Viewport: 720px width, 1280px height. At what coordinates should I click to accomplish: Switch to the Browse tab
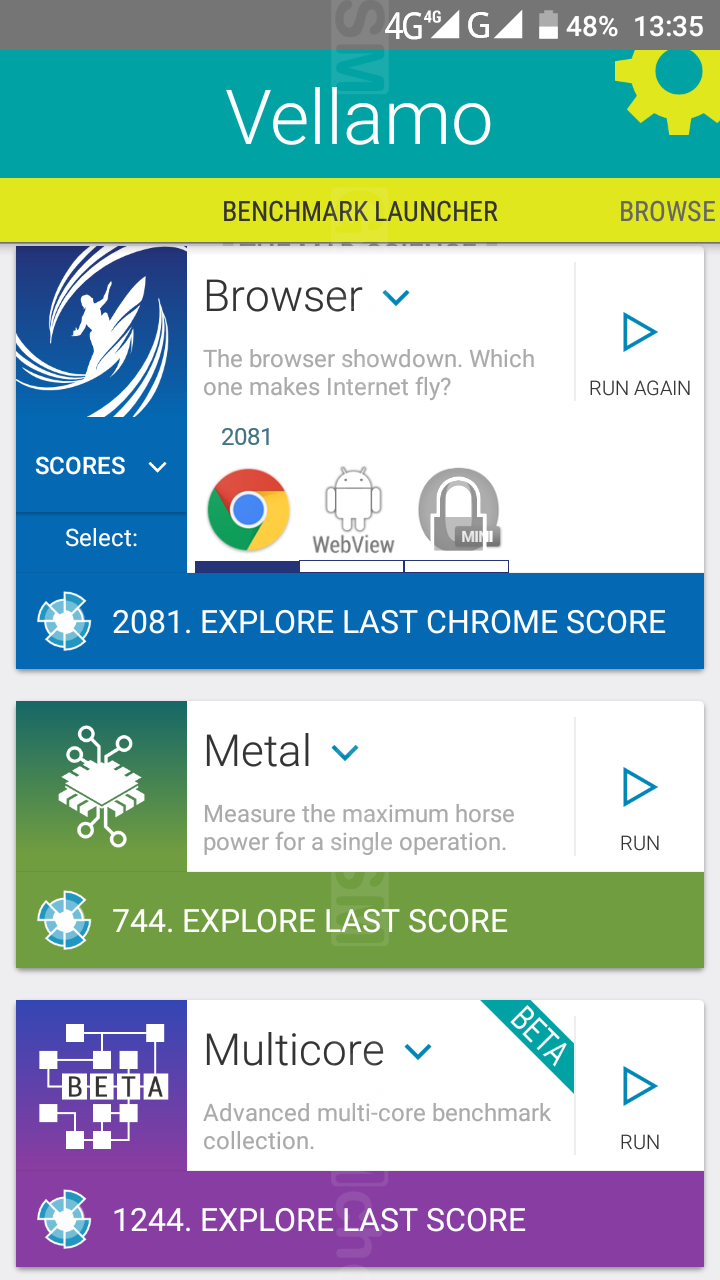tap(667, 212)
